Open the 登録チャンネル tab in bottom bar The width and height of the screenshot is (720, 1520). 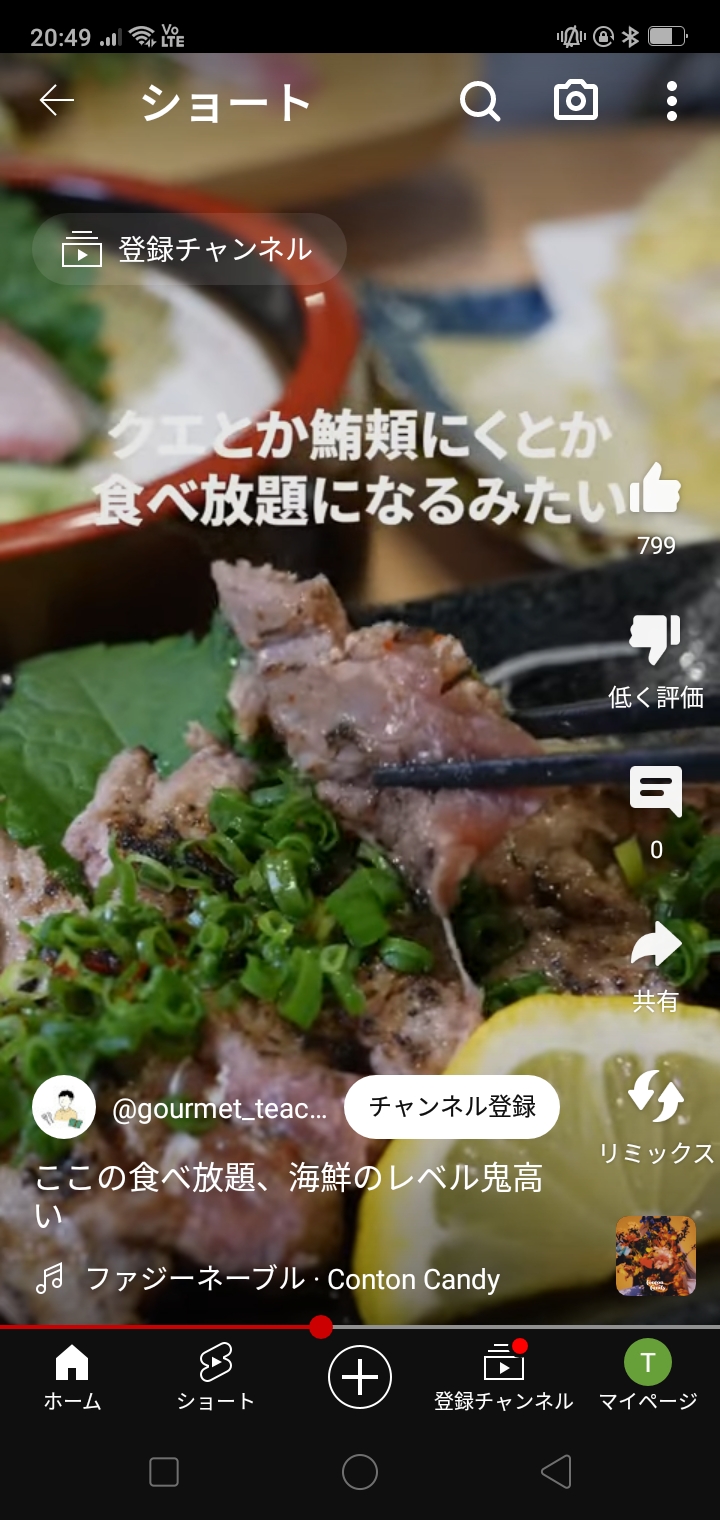[503, 1378]
